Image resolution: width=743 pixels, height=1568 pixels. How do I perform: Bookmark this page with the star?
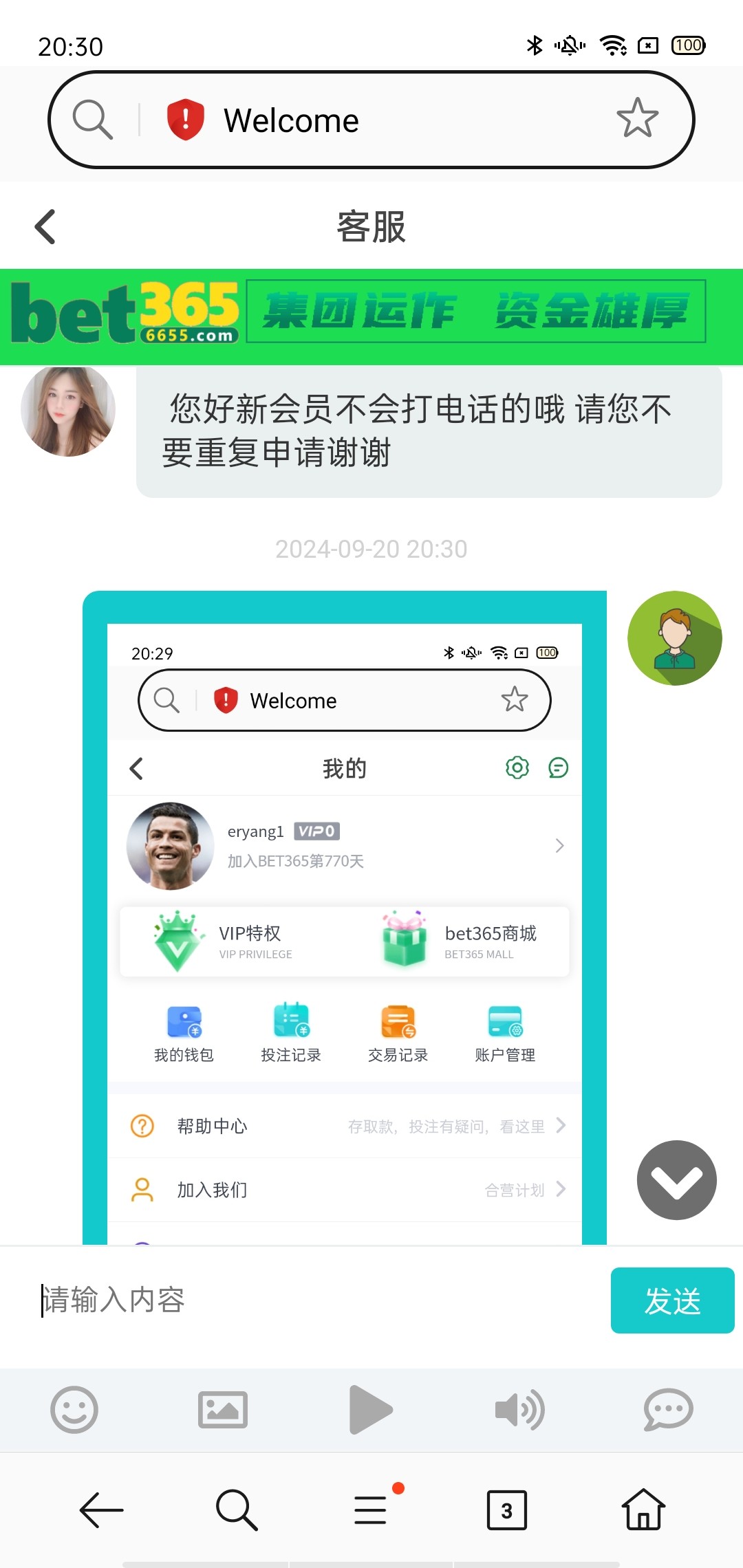637,118
